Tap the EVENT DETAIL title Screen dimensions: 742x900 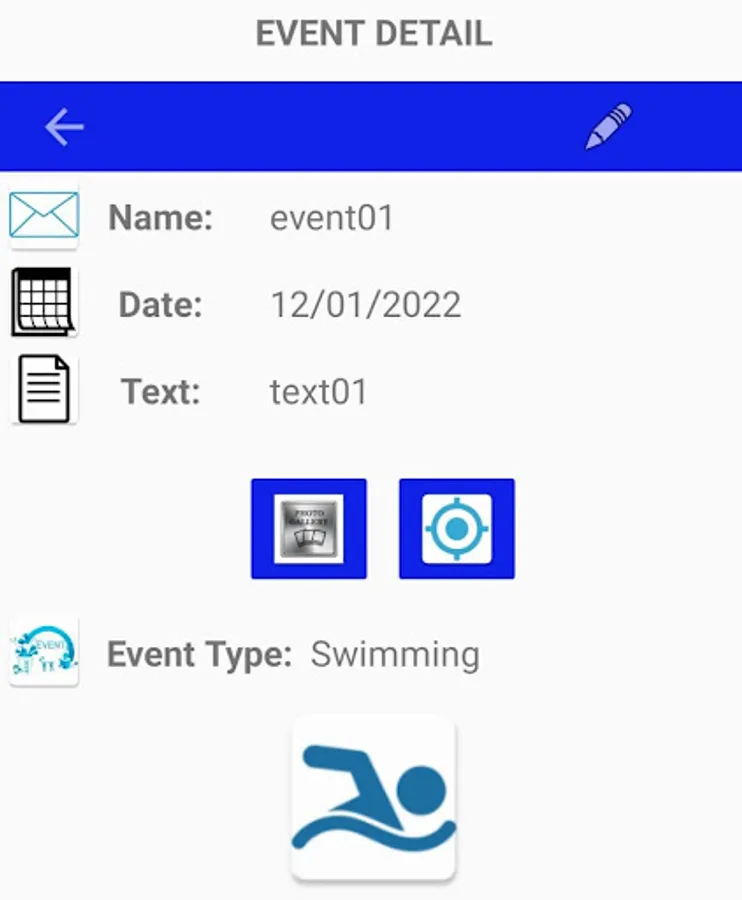tap(371, 34)
